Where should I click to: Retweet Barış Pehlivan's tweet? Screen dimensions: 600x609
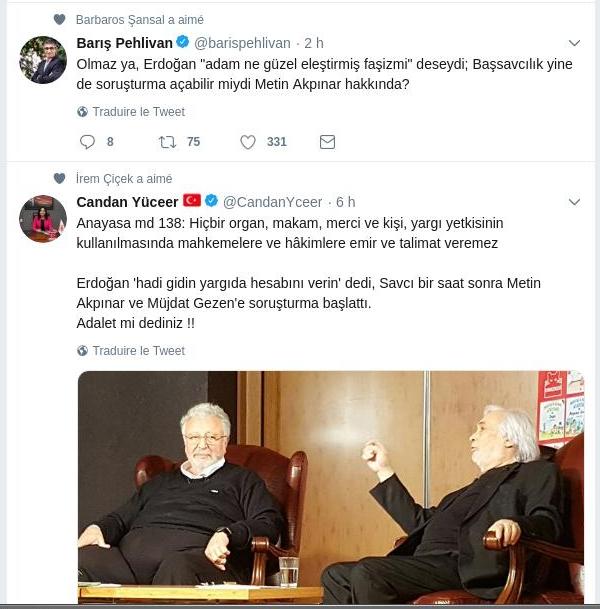click(168, 142)
